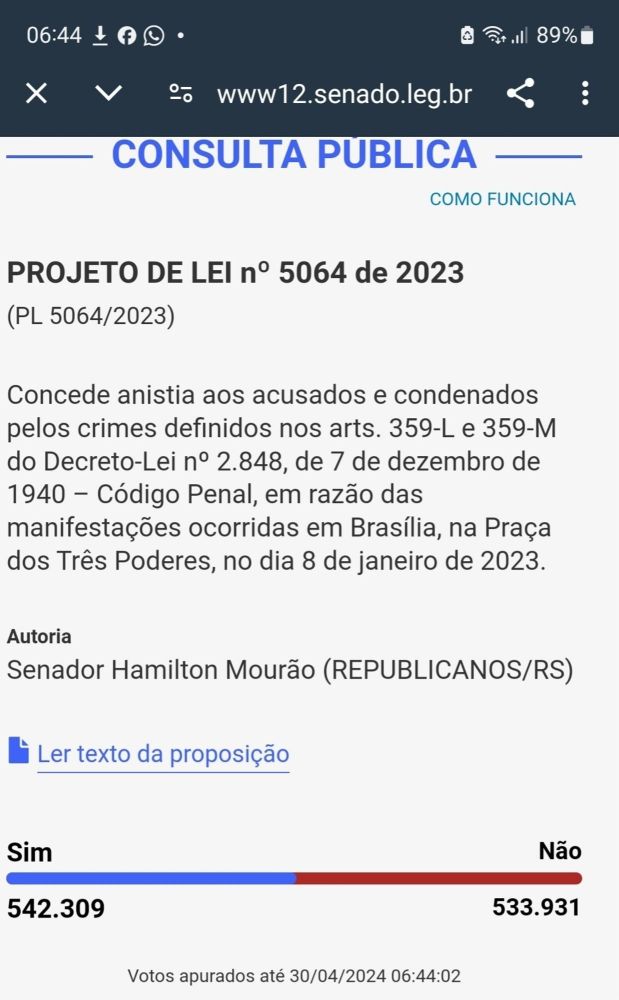The image size is (619, 1000).
Task: Minimize the tab with the down chevron
Action: (108, 94)
